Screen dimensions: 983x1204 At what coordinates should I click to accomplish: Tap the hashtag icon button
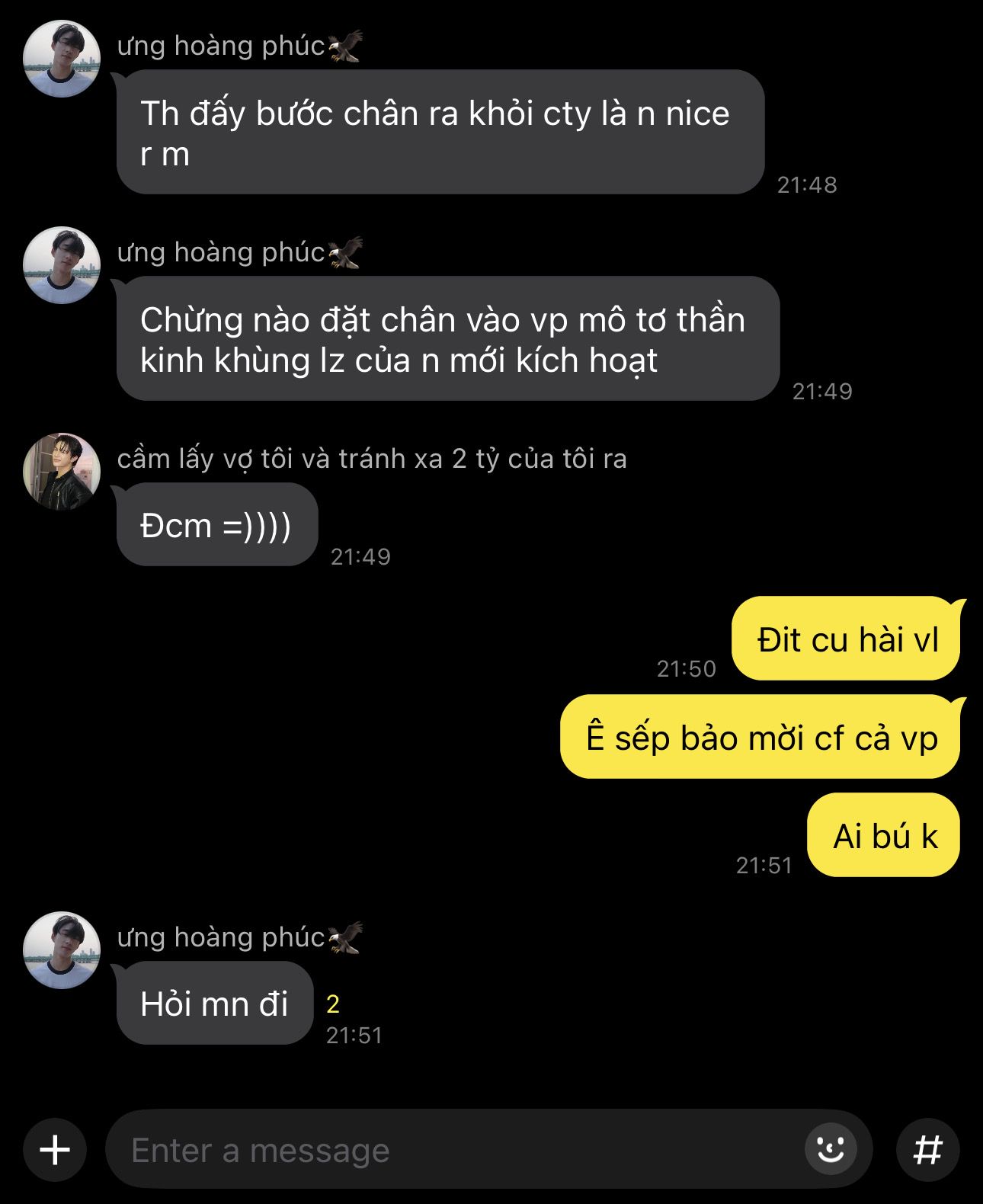[927, 1149]
